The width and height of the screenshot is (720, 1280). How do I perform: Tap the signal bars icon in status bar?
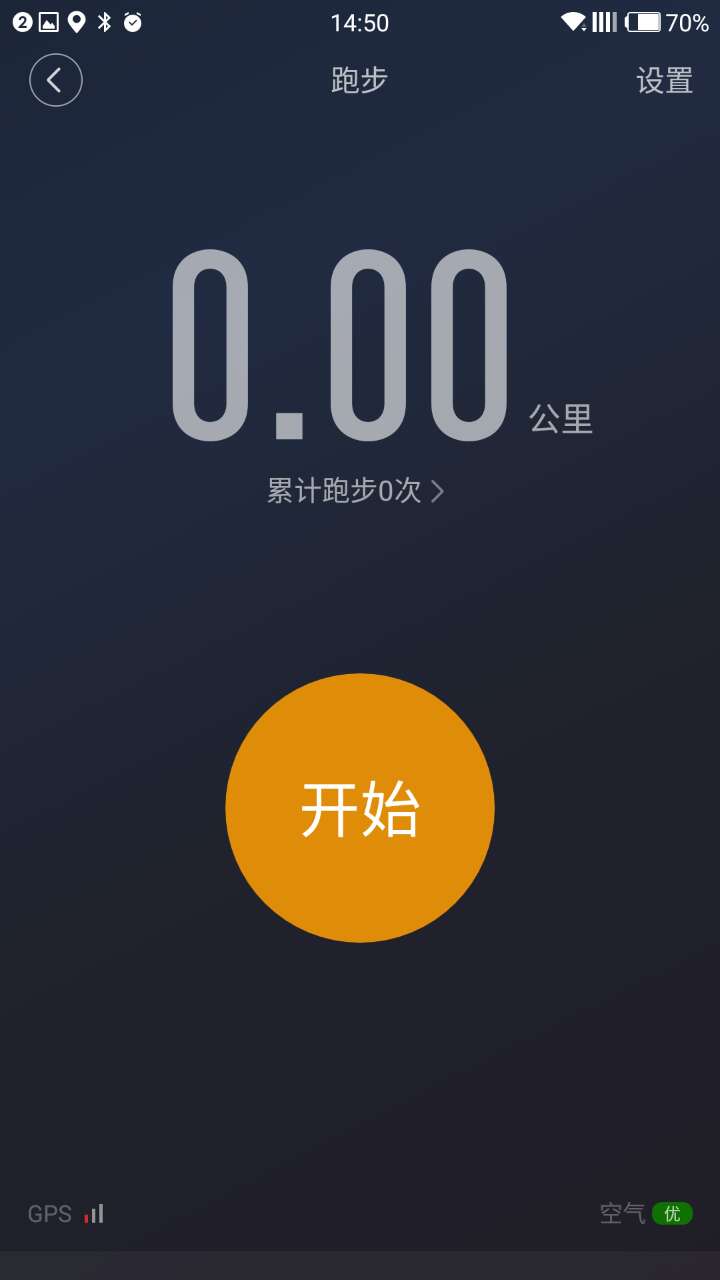click(x=604, y=20)
